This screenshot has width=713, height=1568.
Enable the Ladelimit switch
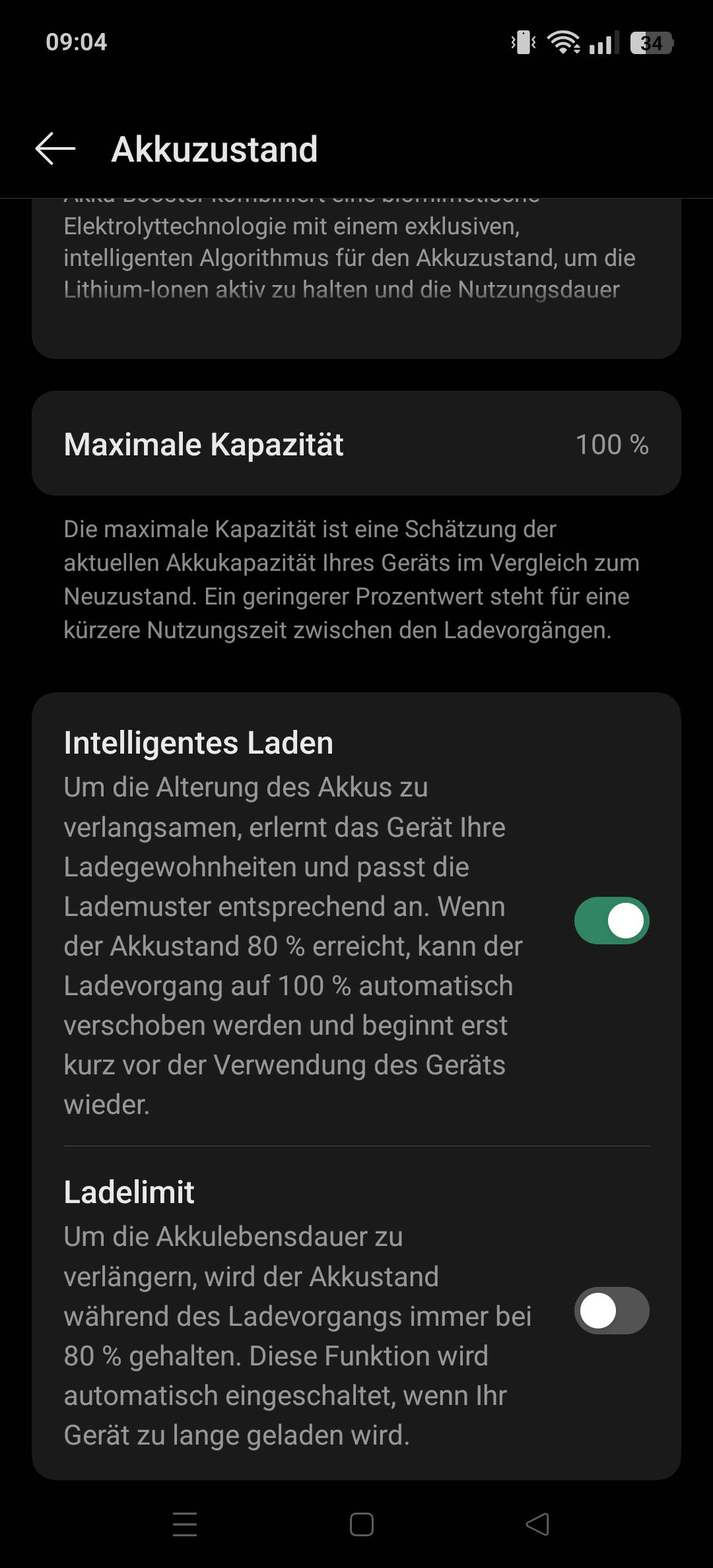click(x=611, y=1310)
